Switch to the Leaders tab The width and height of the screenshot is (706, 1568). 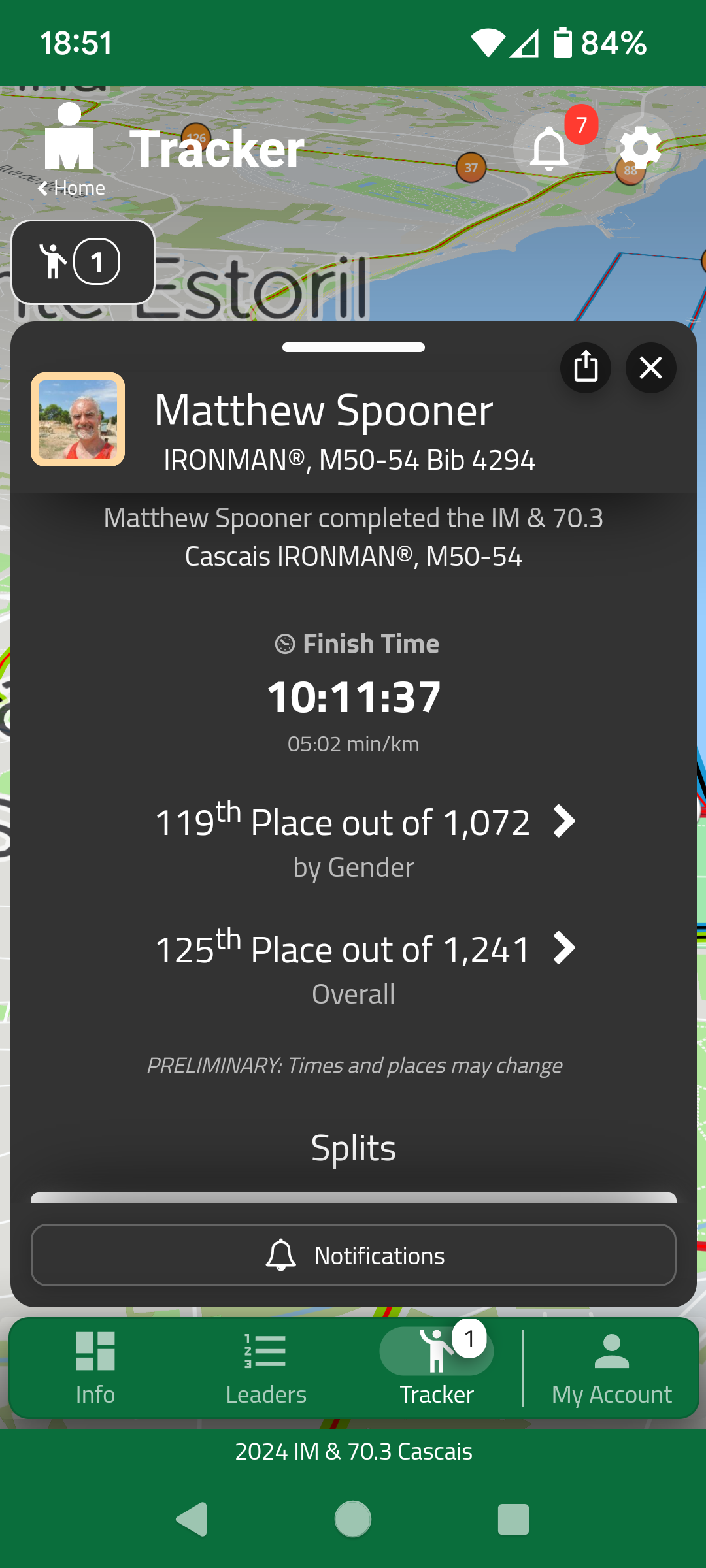(x=266, y=1368)
